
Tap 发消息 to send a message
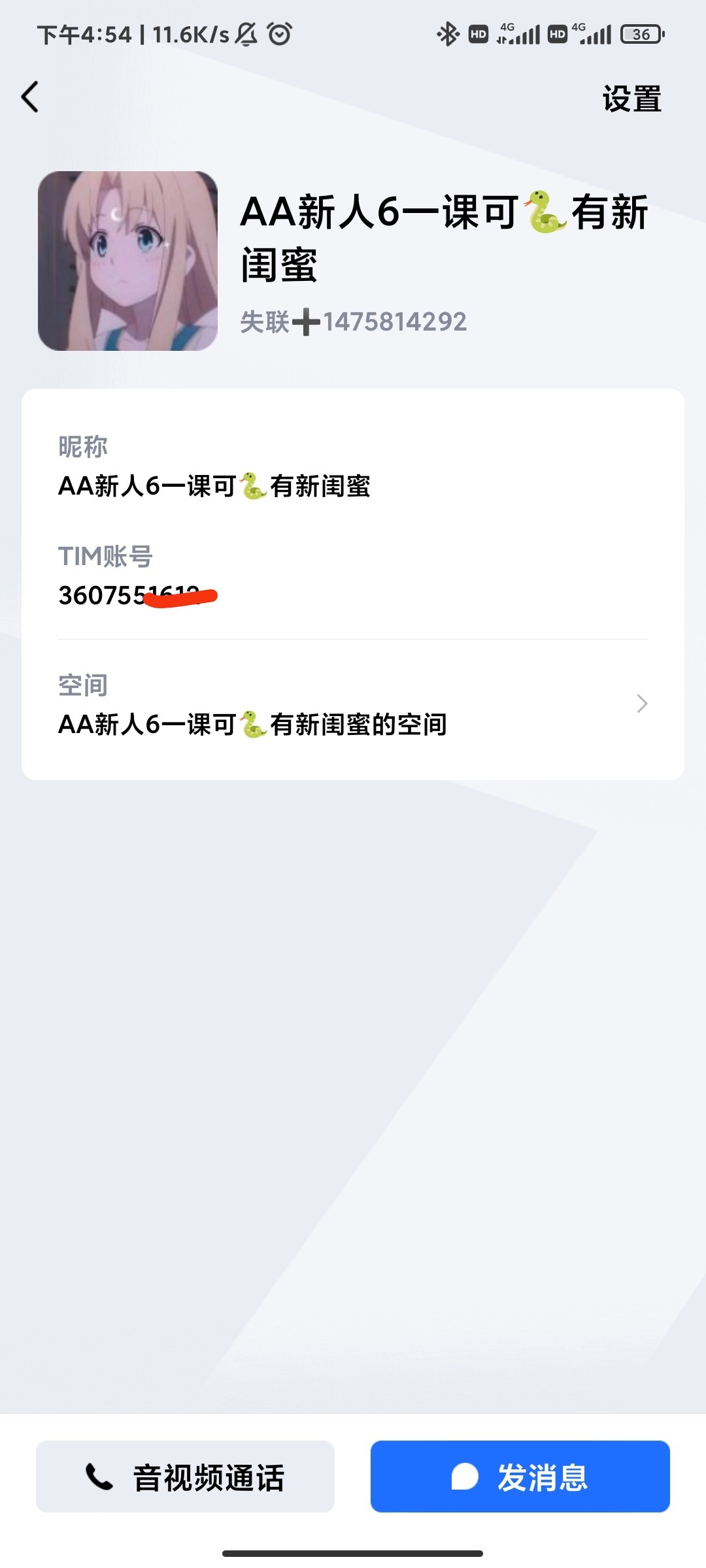point(520,1477)
